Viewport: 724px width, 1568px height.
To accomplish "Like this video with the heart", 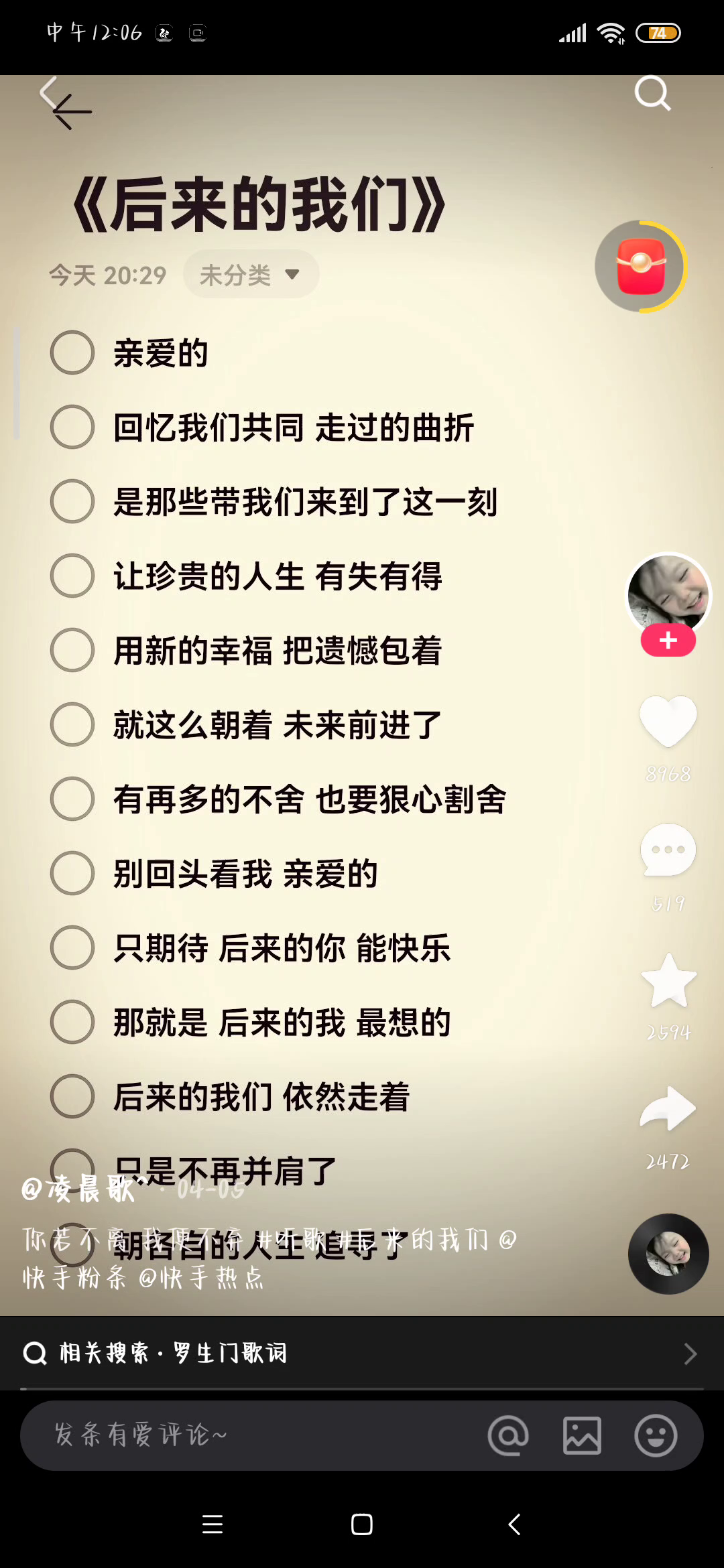I will (x=668, y=720).
